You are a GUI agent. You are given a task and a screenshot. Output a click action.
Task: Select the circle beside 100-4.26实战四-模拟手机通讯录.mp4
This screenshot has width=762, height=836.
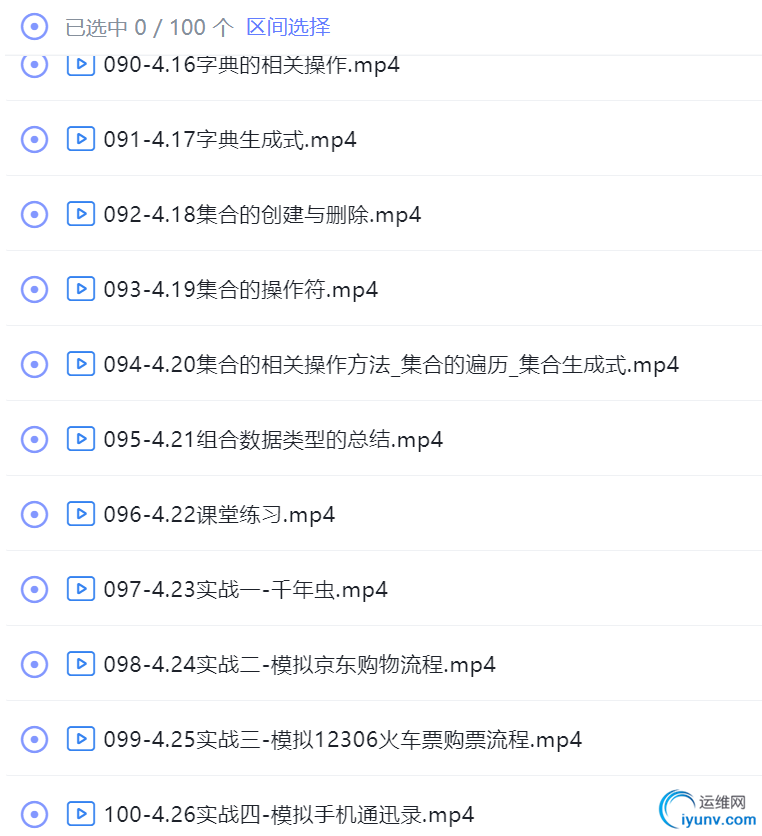point(34,814)
